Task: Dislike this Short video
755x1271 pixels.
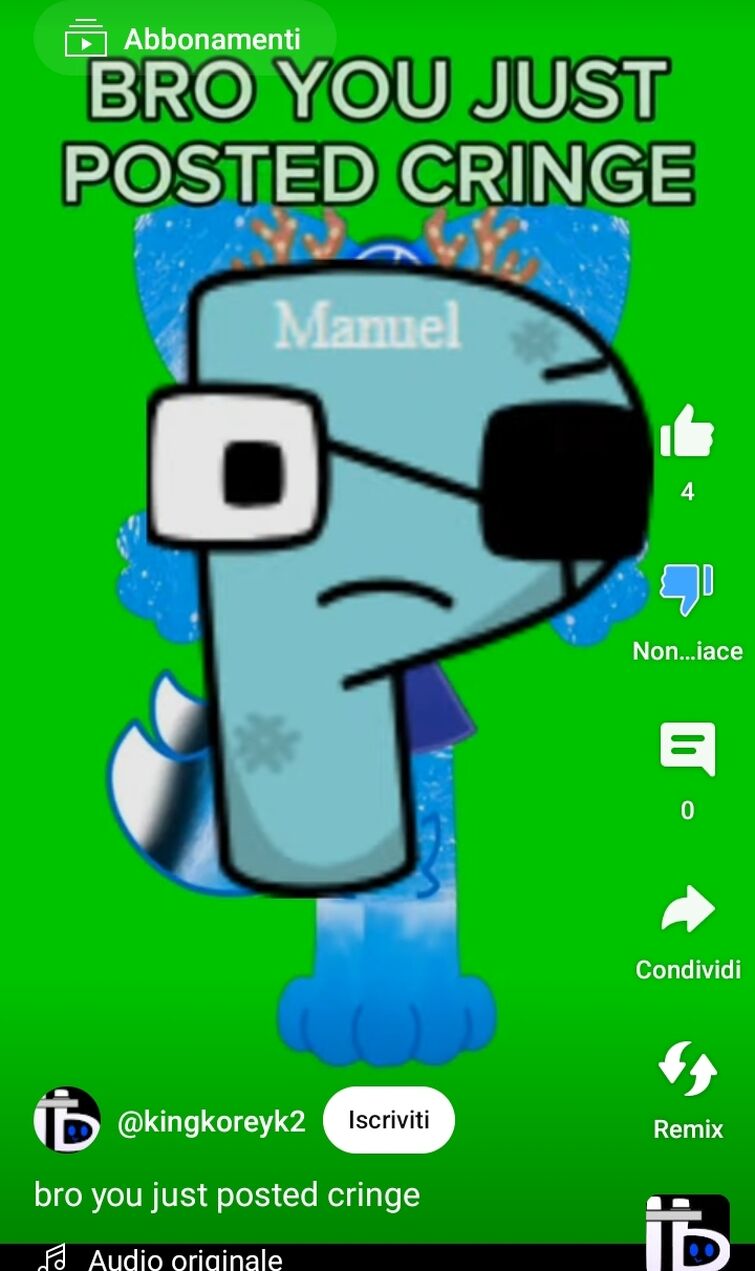Action: coord(687,590)
